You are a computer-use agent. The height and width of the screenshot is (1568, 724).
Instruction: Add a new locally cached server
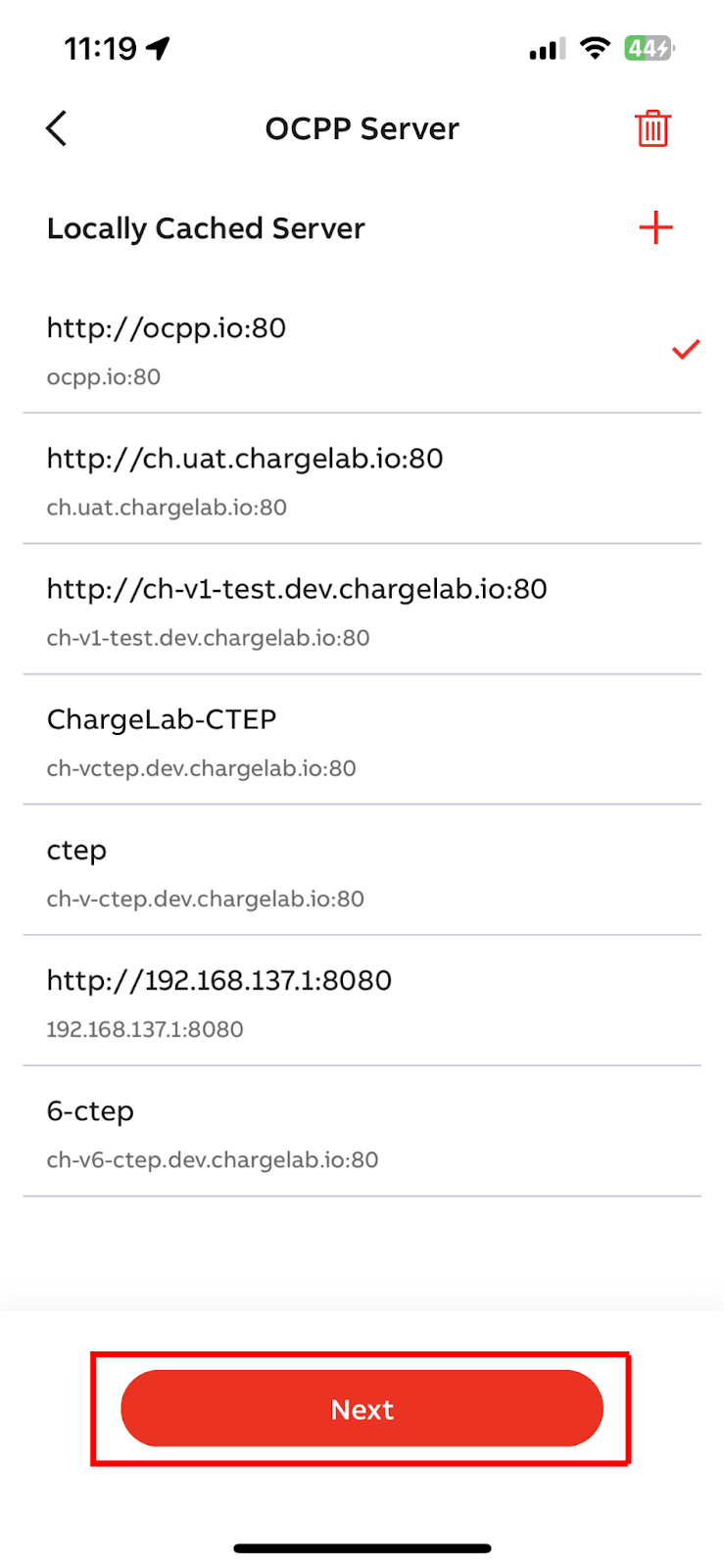coord(655,227)
